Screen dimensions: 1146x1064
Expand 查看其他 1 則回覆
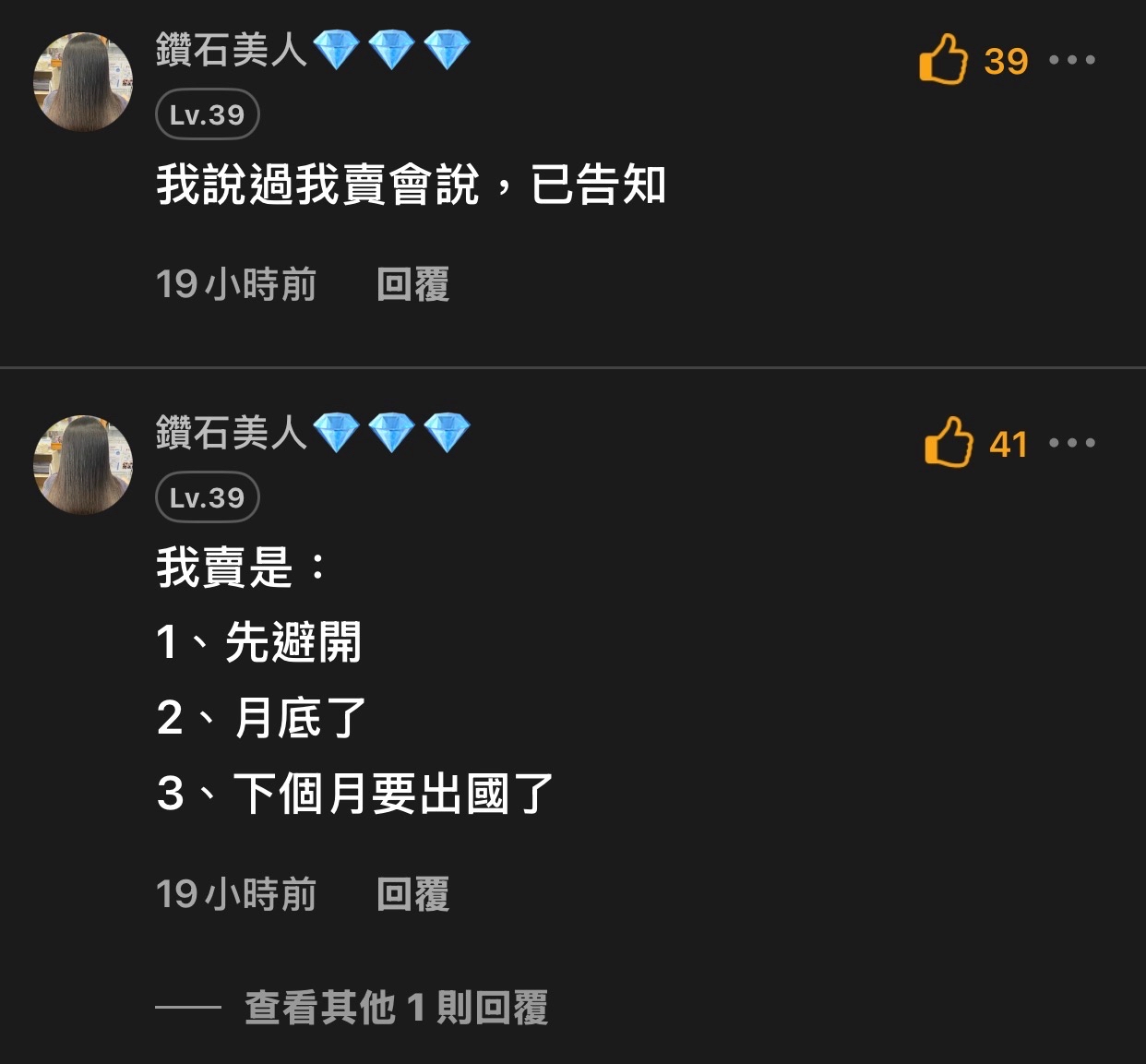(x=397, y=1008)
